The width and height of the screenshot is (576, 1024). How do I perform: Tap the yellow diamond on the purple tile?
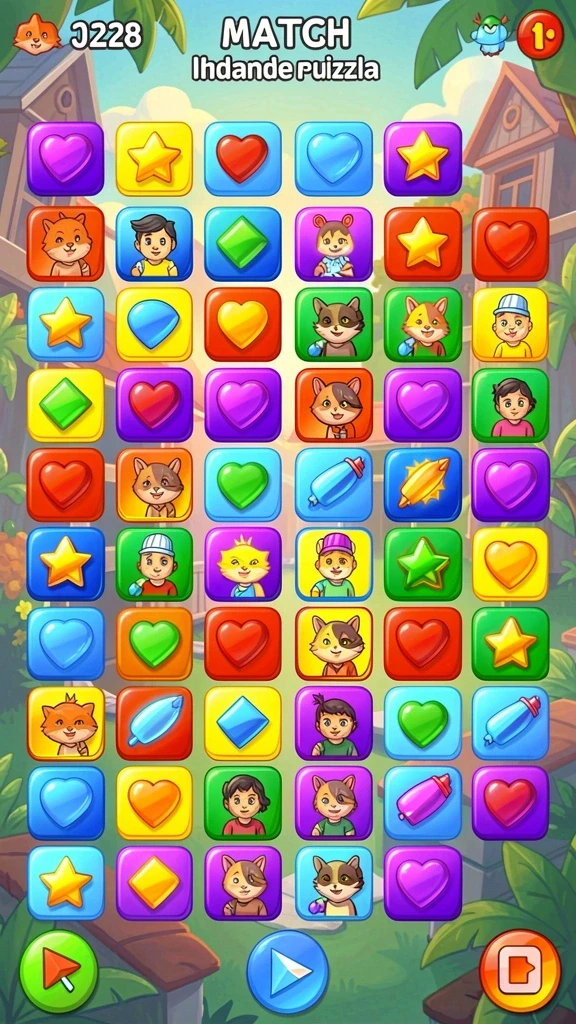pyautogui.click(x=154, y=883)
